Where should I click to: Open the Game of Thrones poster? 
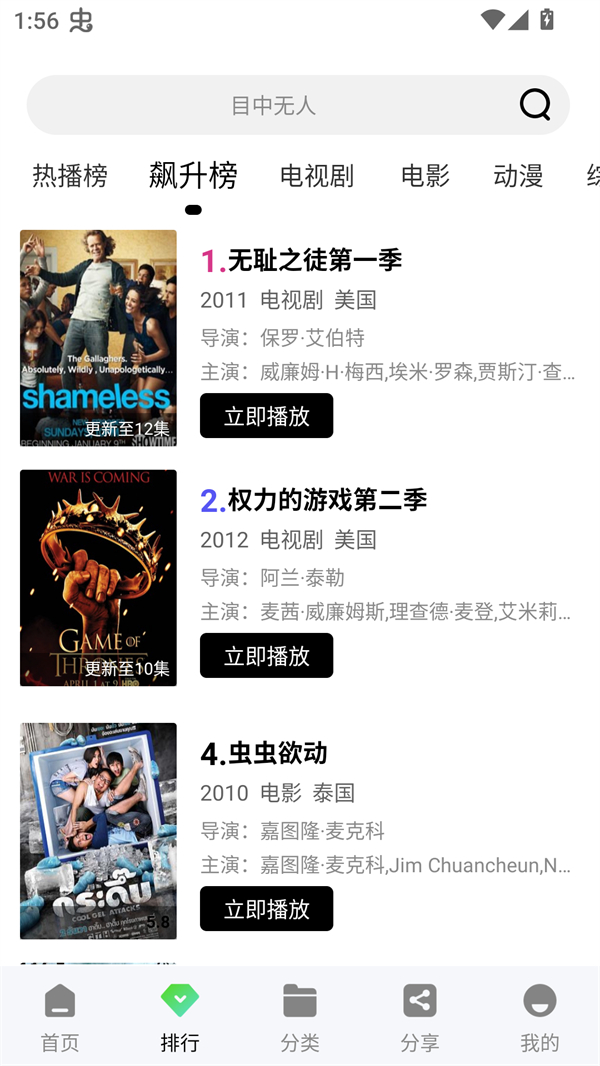(x=98, y=578)
